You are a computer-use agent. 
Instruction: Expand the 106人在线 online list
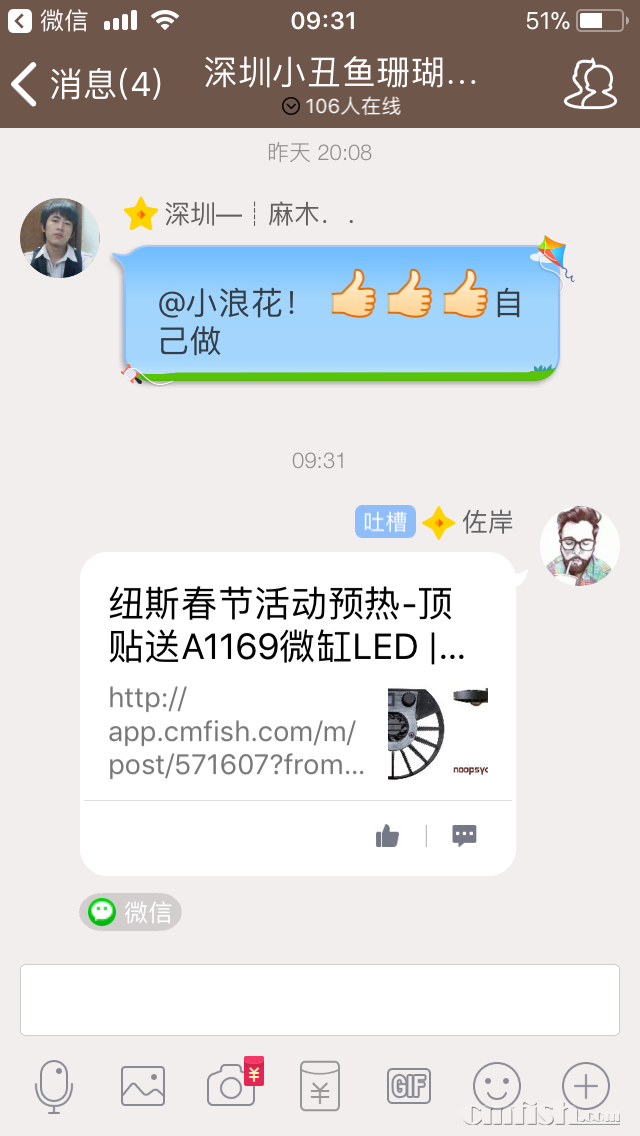pyautogui.click(x=340, y=106)
